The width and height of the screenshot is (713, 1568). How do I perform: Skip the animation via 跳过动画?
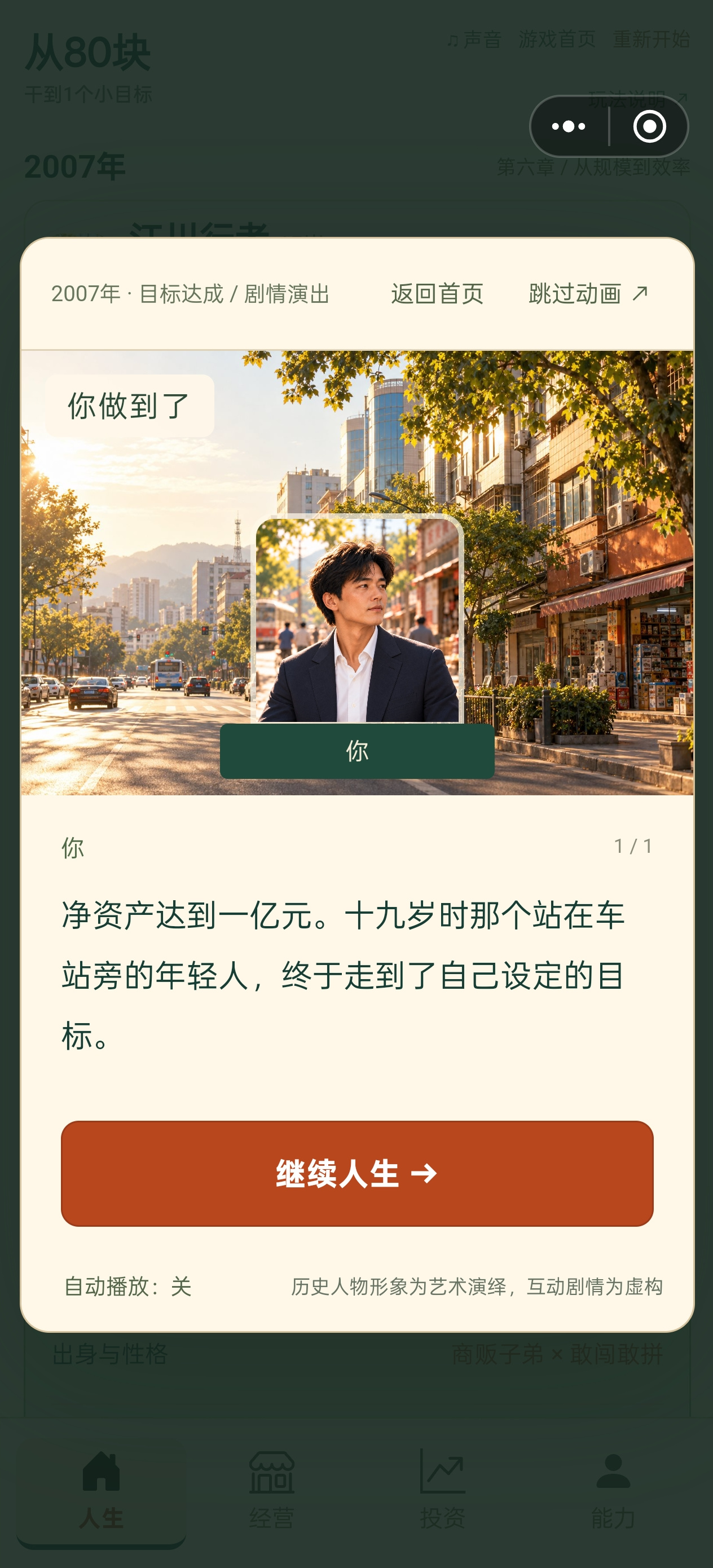(588, 293)
